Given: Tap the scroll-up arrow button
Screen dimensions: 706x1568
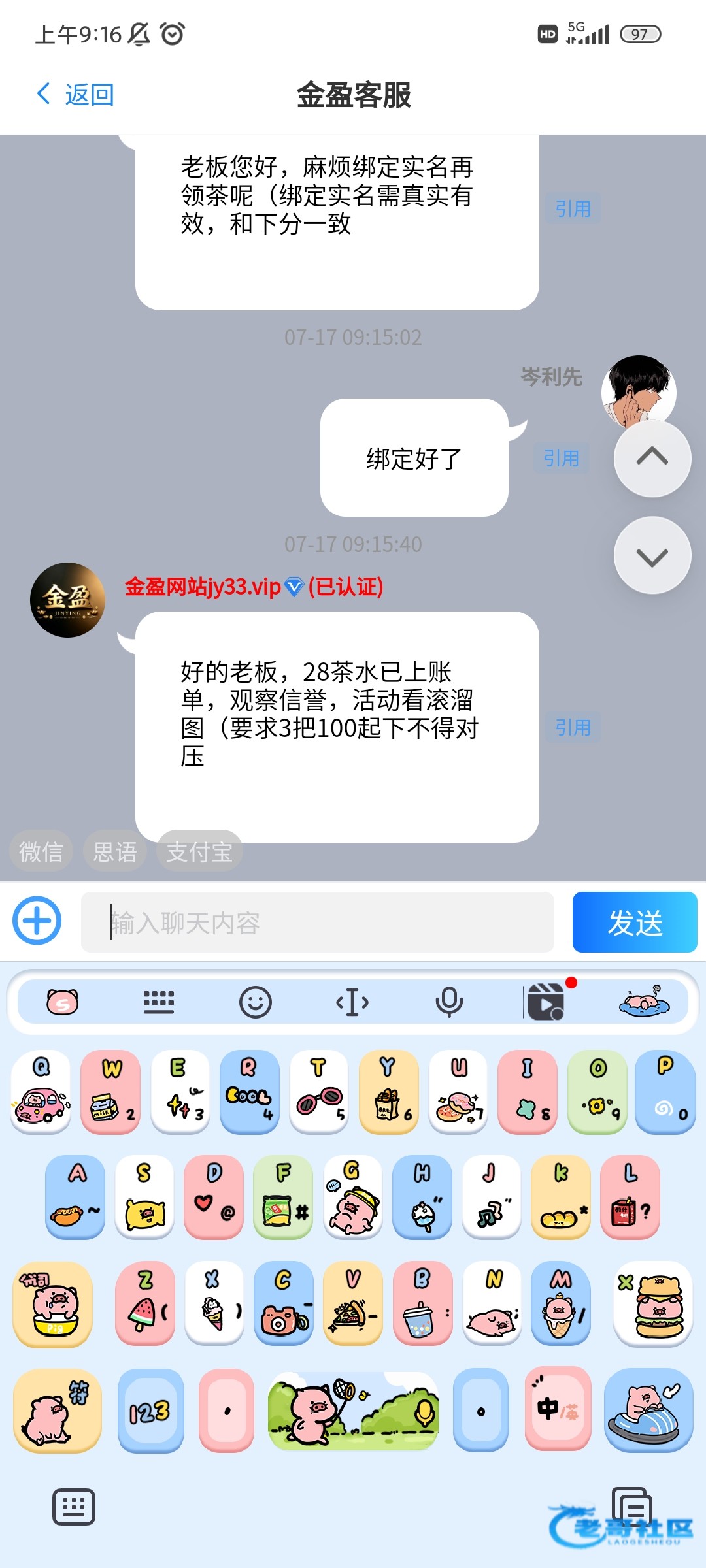Looking at the screenshot, I should click(x=652, y=457).
